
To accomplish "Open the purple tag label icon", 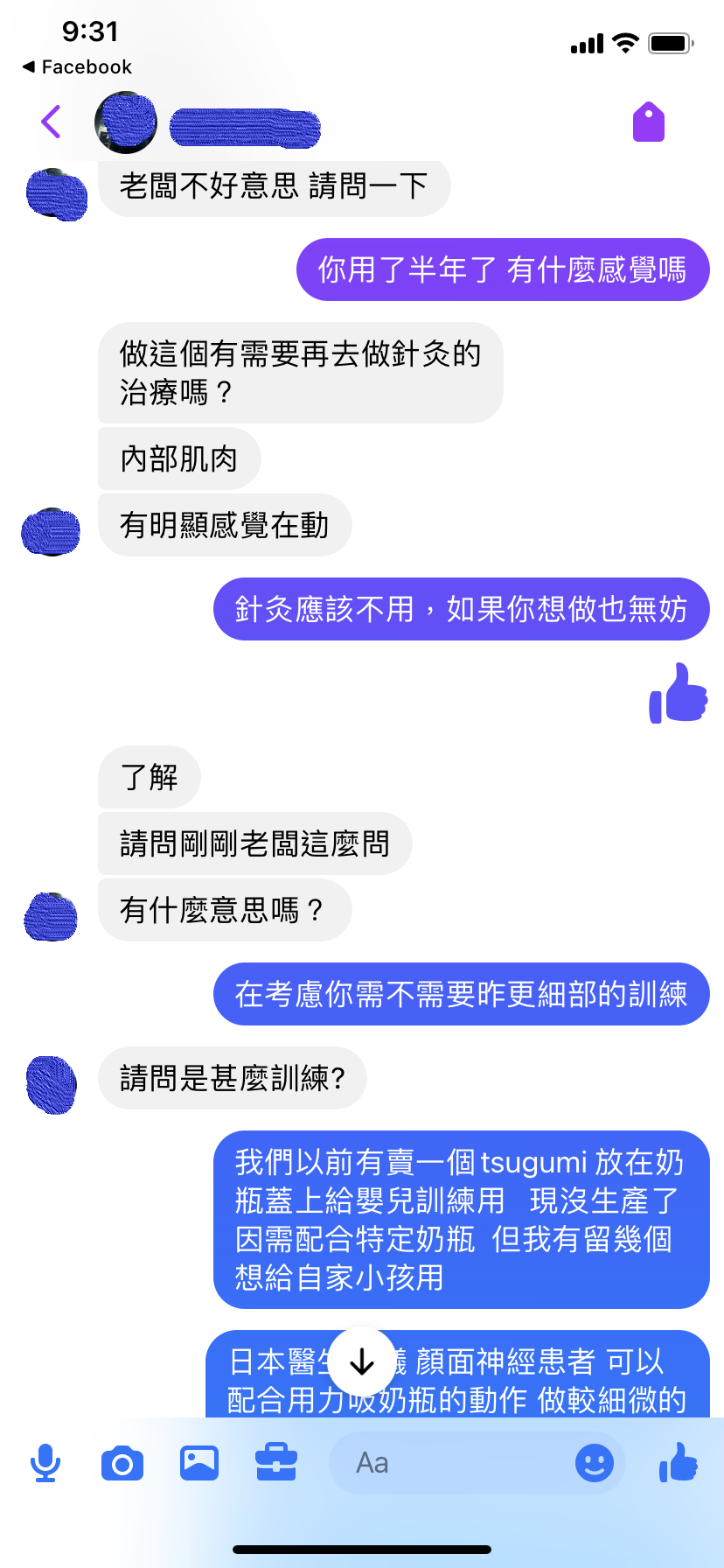I will click(649, 122).
